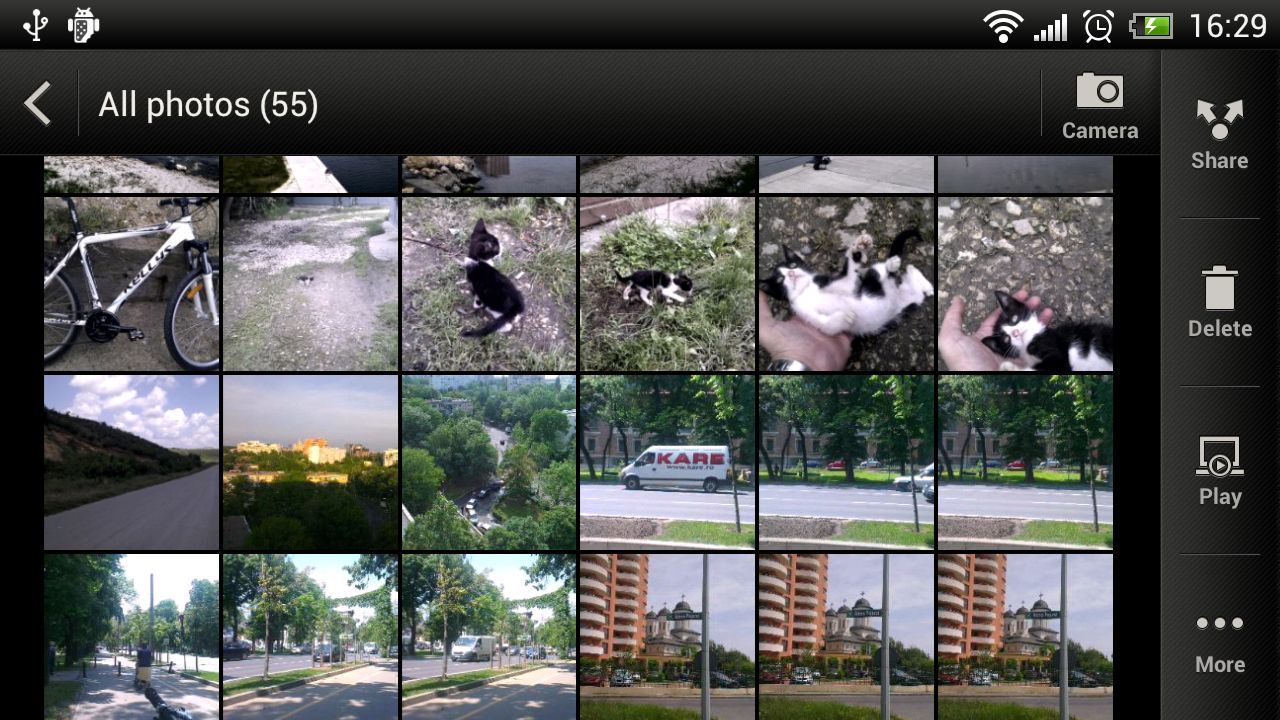The image size is (1280, 720).
Task: Open the kitten face held in hand photo
Action: tap(1025, 284)
